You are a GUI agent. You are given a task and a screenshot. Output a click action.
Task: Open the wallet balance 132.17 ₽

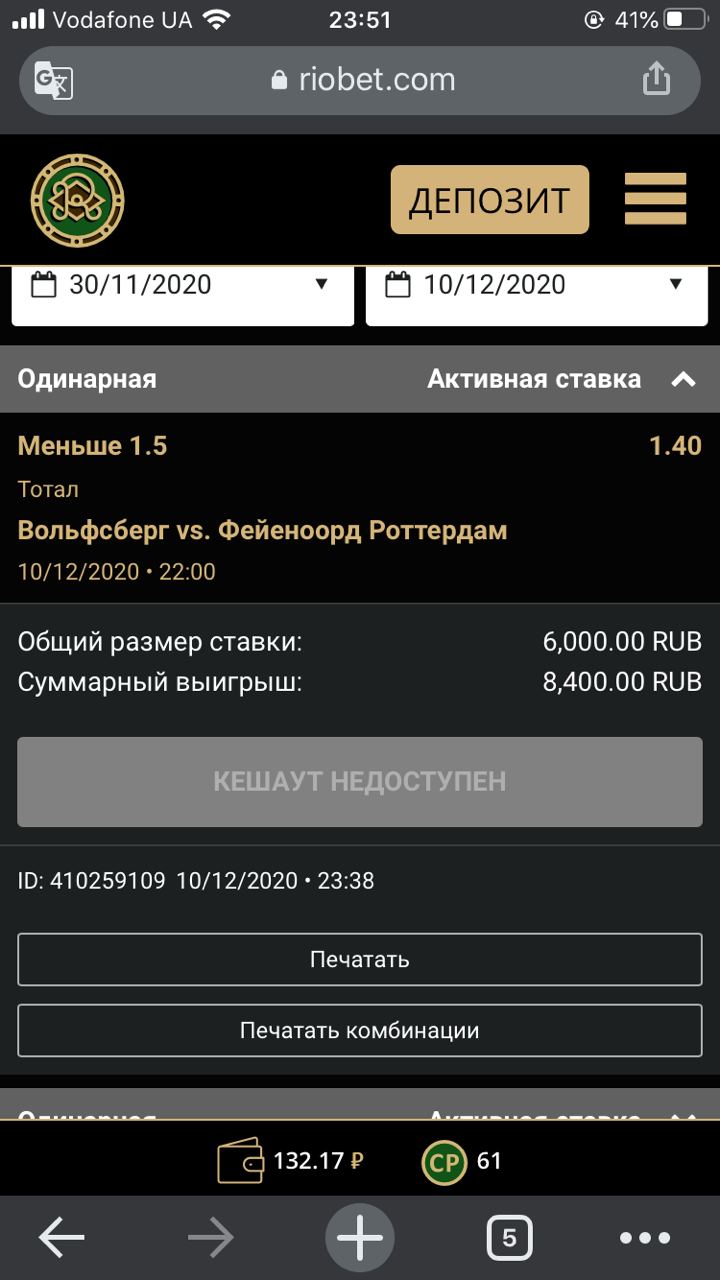[x=290, y=1161]
